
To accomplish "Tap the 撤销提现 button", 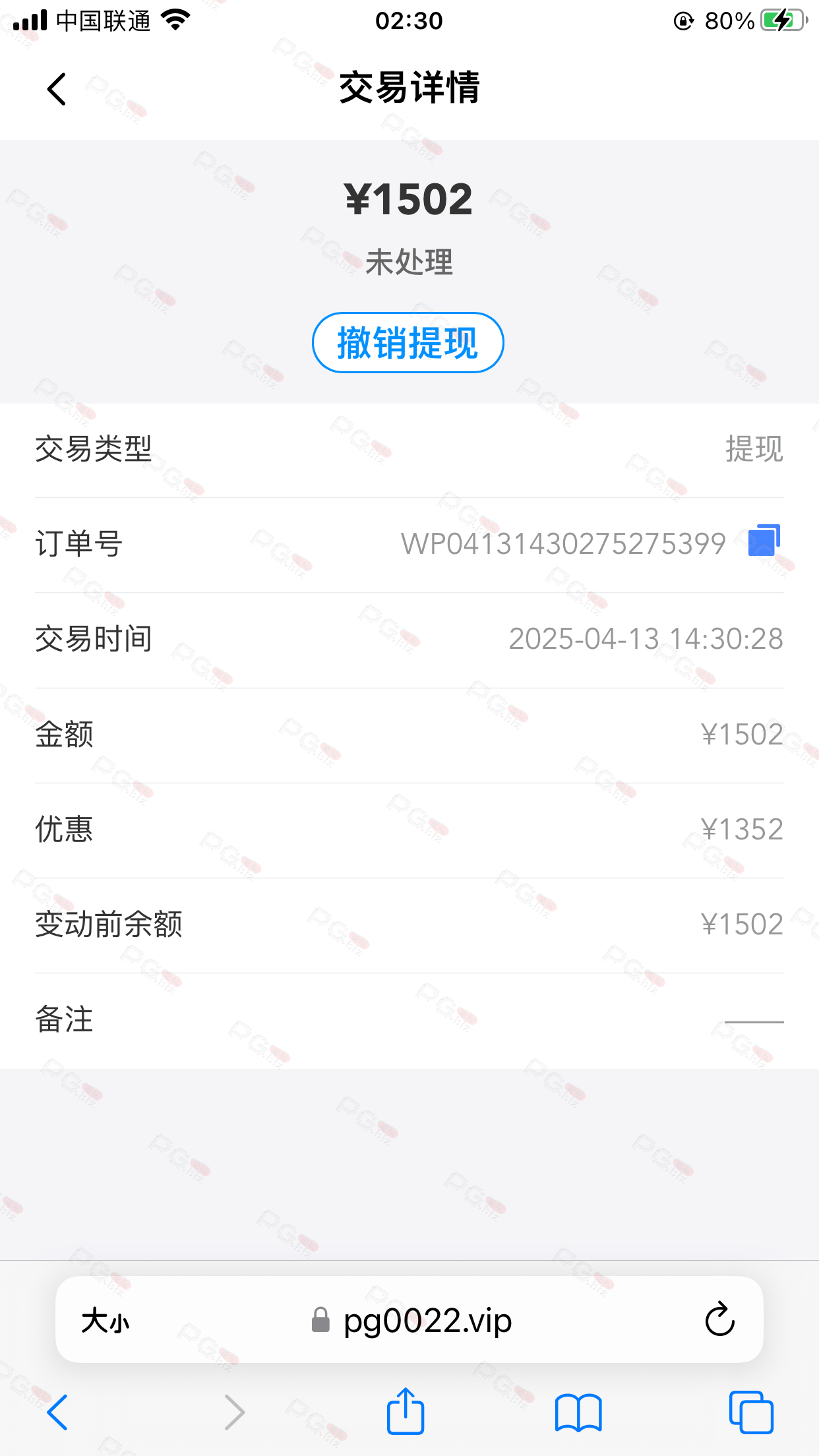I will coord(408,343).
